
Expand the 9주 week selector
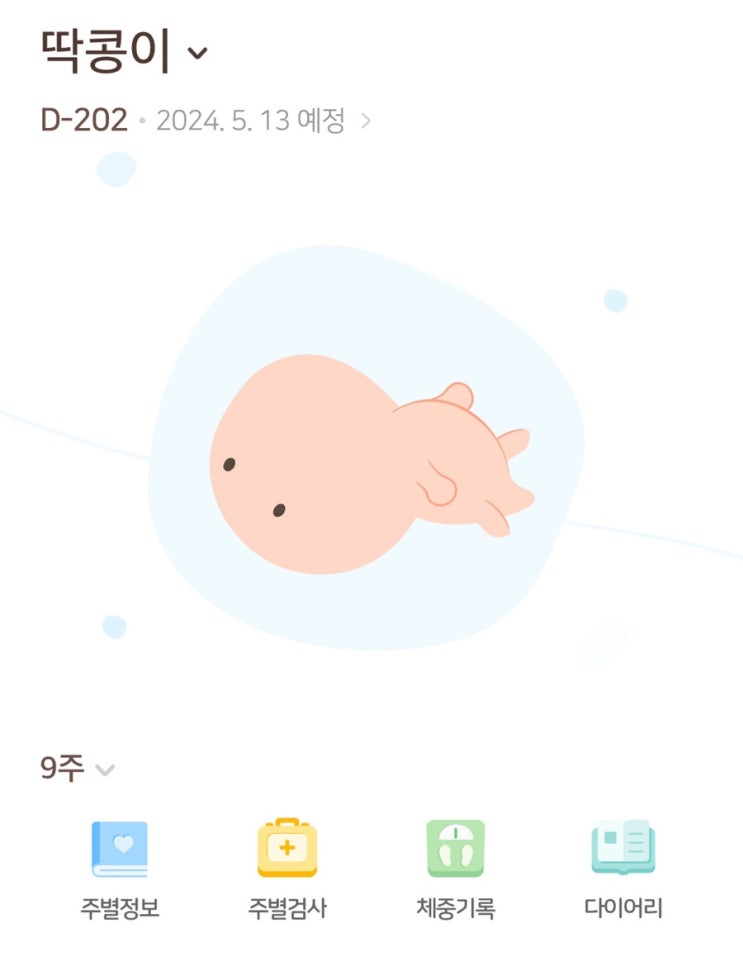tap(78, 769)
